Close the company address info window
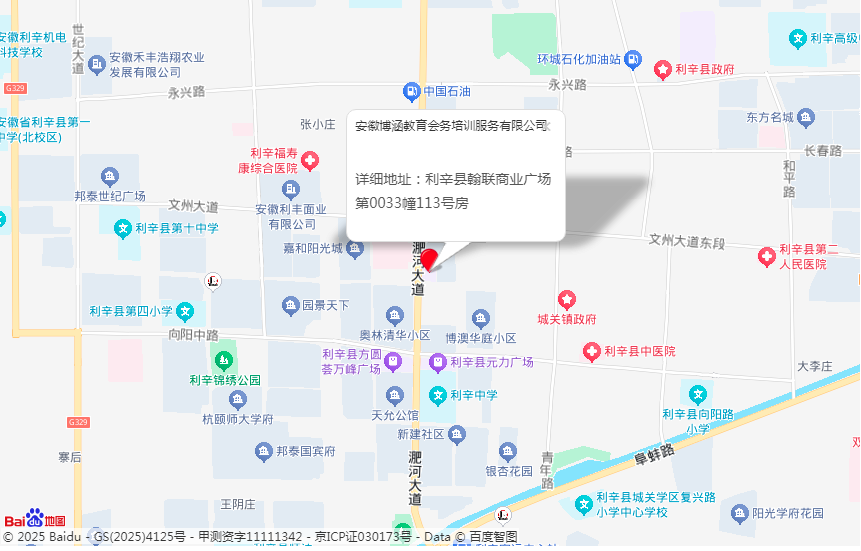The width and height of the screenshot is (861, 551). click(546, 126)
